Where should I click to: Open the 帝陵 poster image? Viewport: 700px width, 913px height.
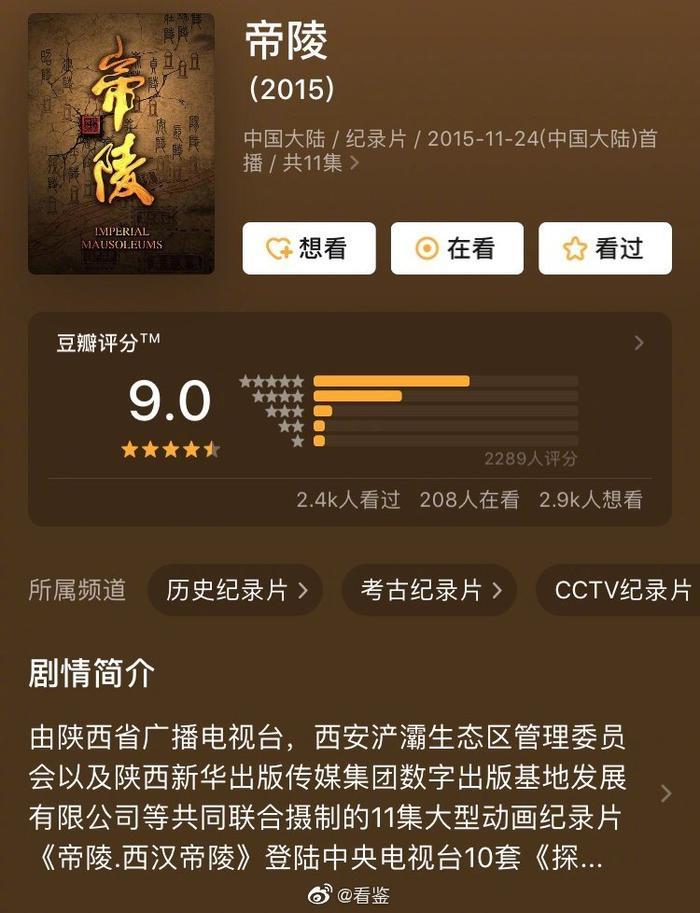(x=121, y=143)
